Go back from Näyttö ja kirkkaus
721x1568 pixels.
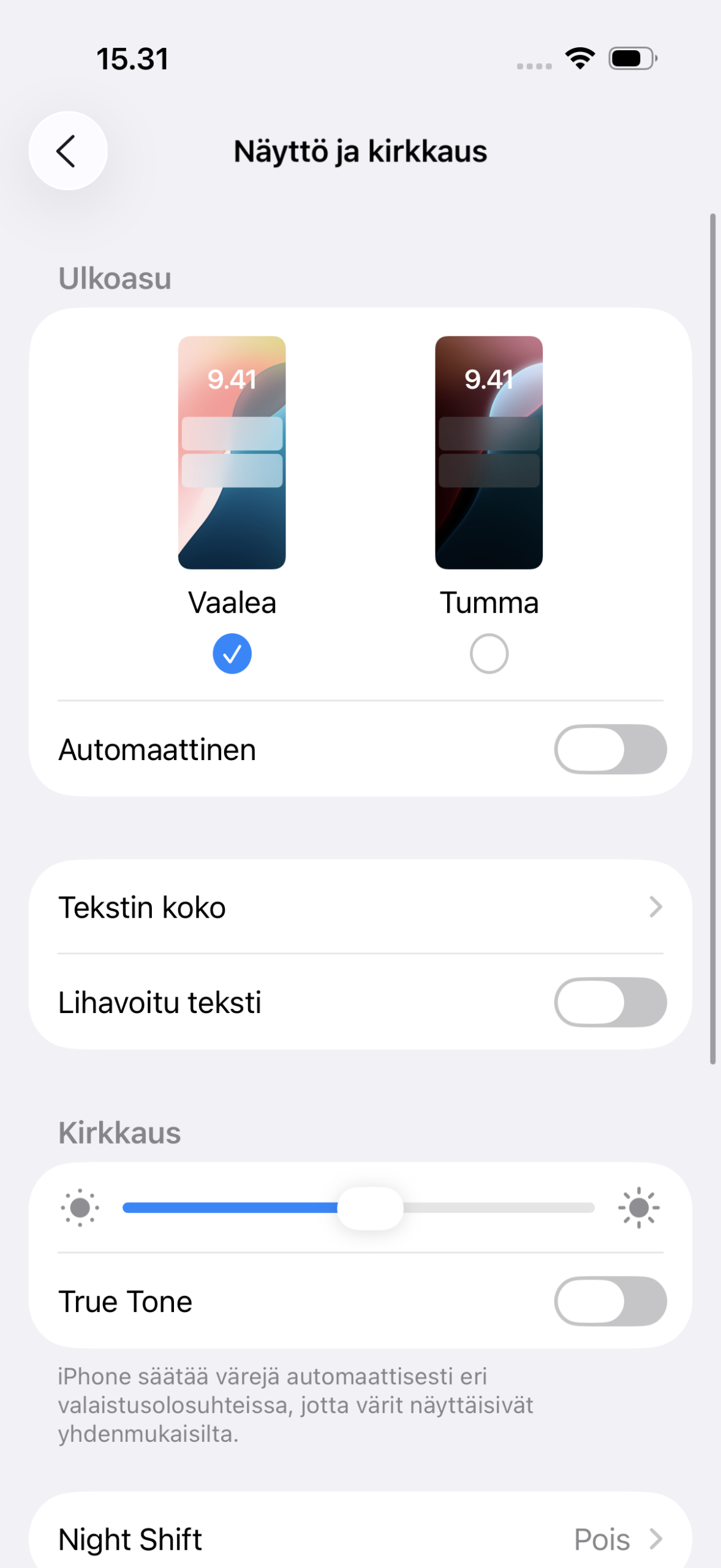click(x=67, y=151)
